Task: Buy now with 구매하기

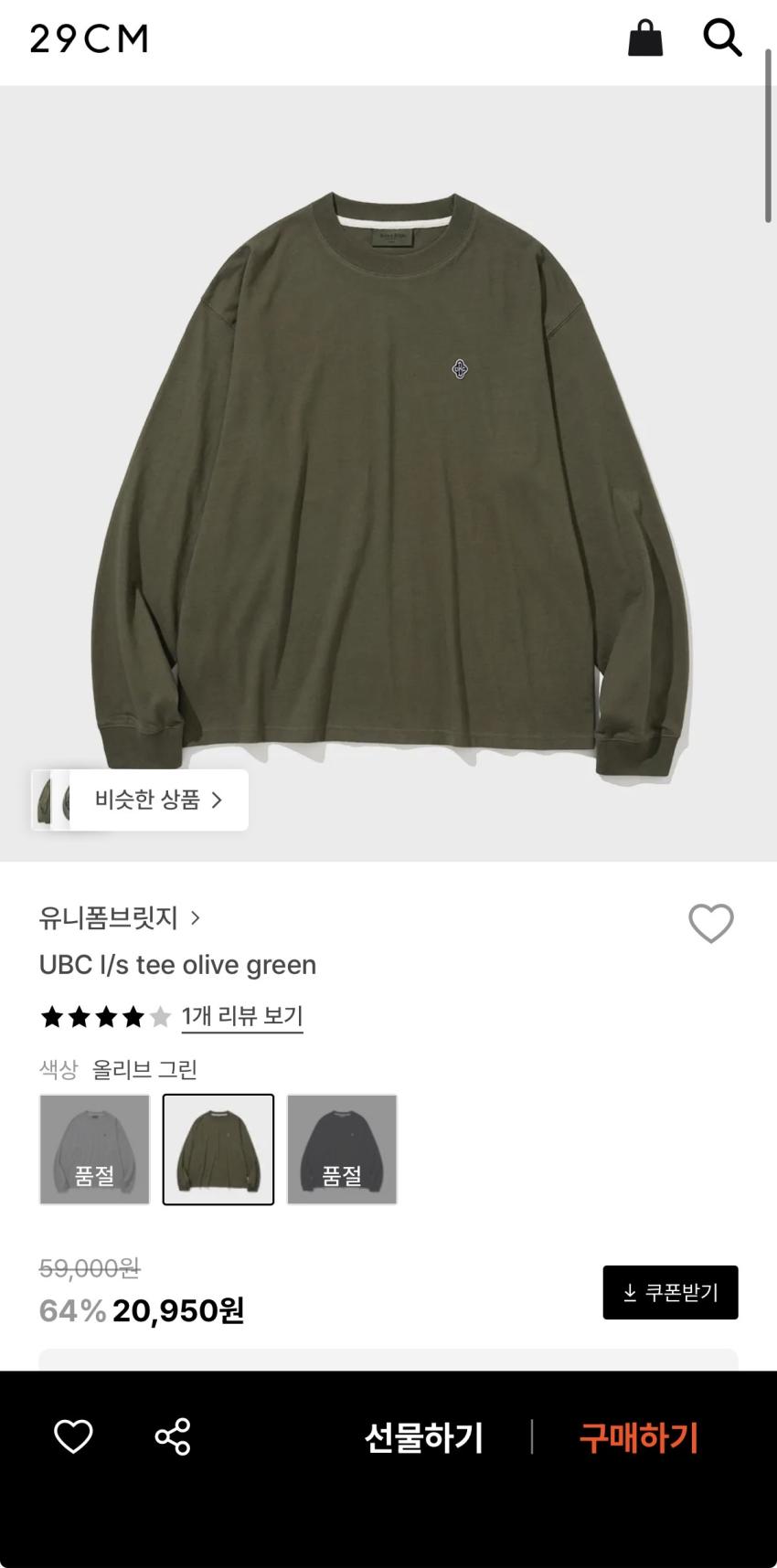Action: tap(639, 1437)
